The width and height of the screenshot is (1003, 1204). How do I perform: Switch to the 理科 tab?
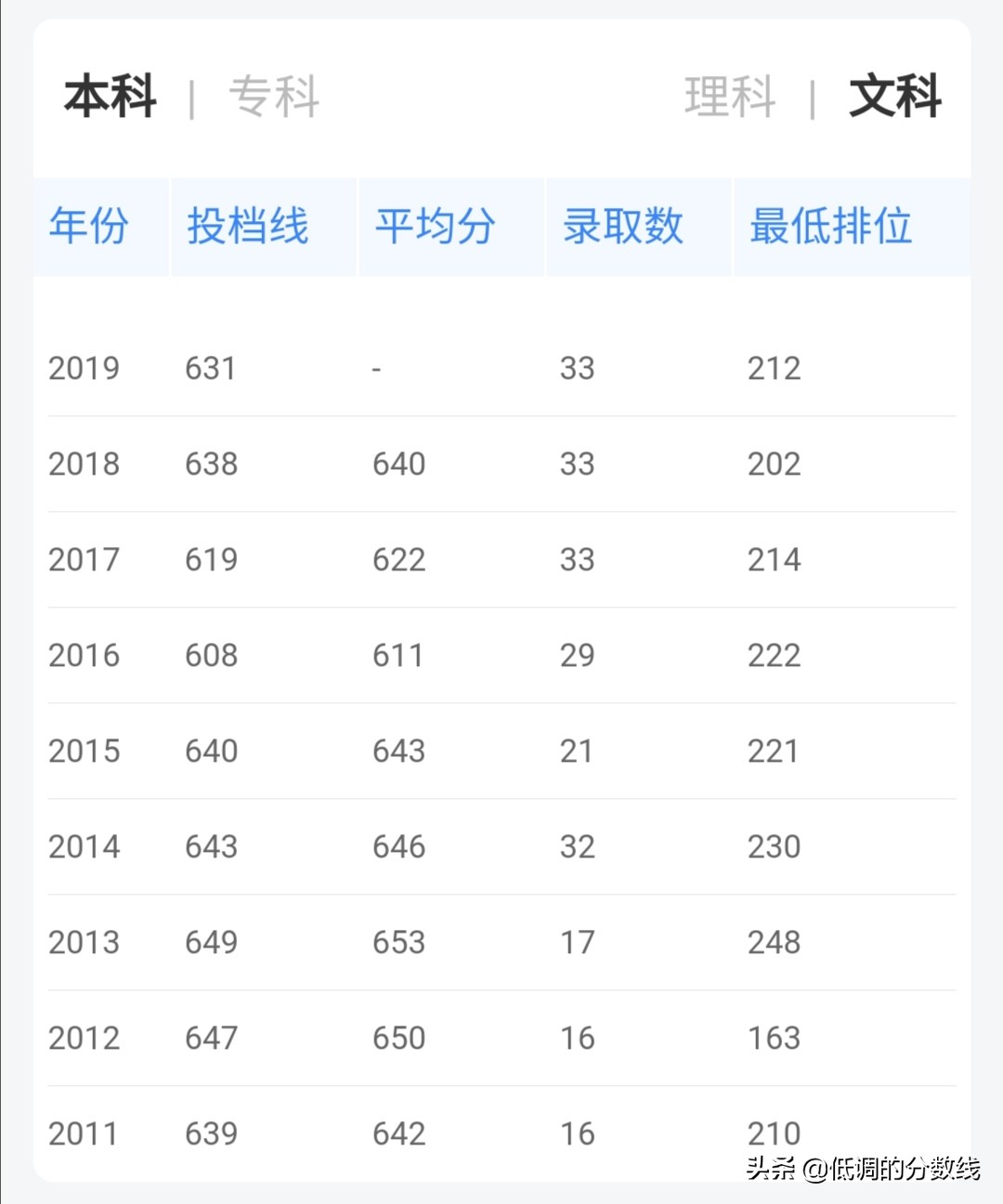[729, 97]
